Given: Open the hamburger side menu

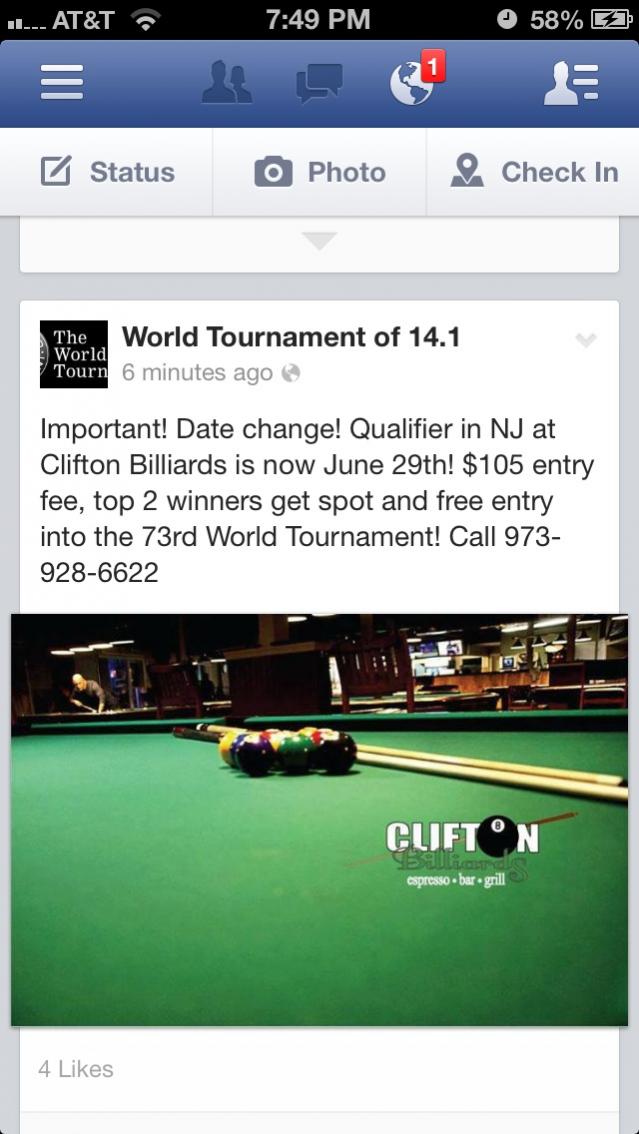Looking at the screenshot, I should coord(61,82).
